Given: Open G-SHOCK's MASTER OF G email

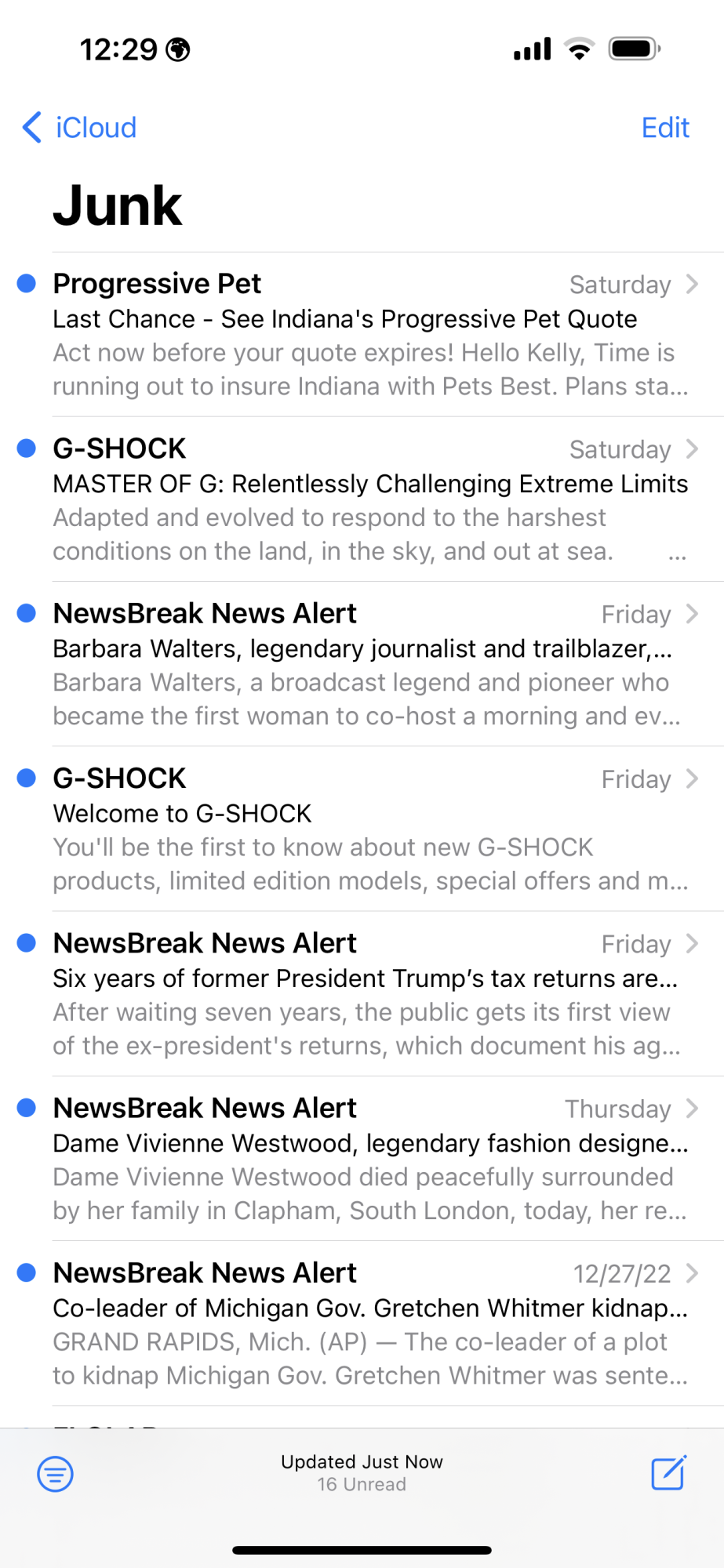Looking at the screenshot, I should [x=369, y=499].
